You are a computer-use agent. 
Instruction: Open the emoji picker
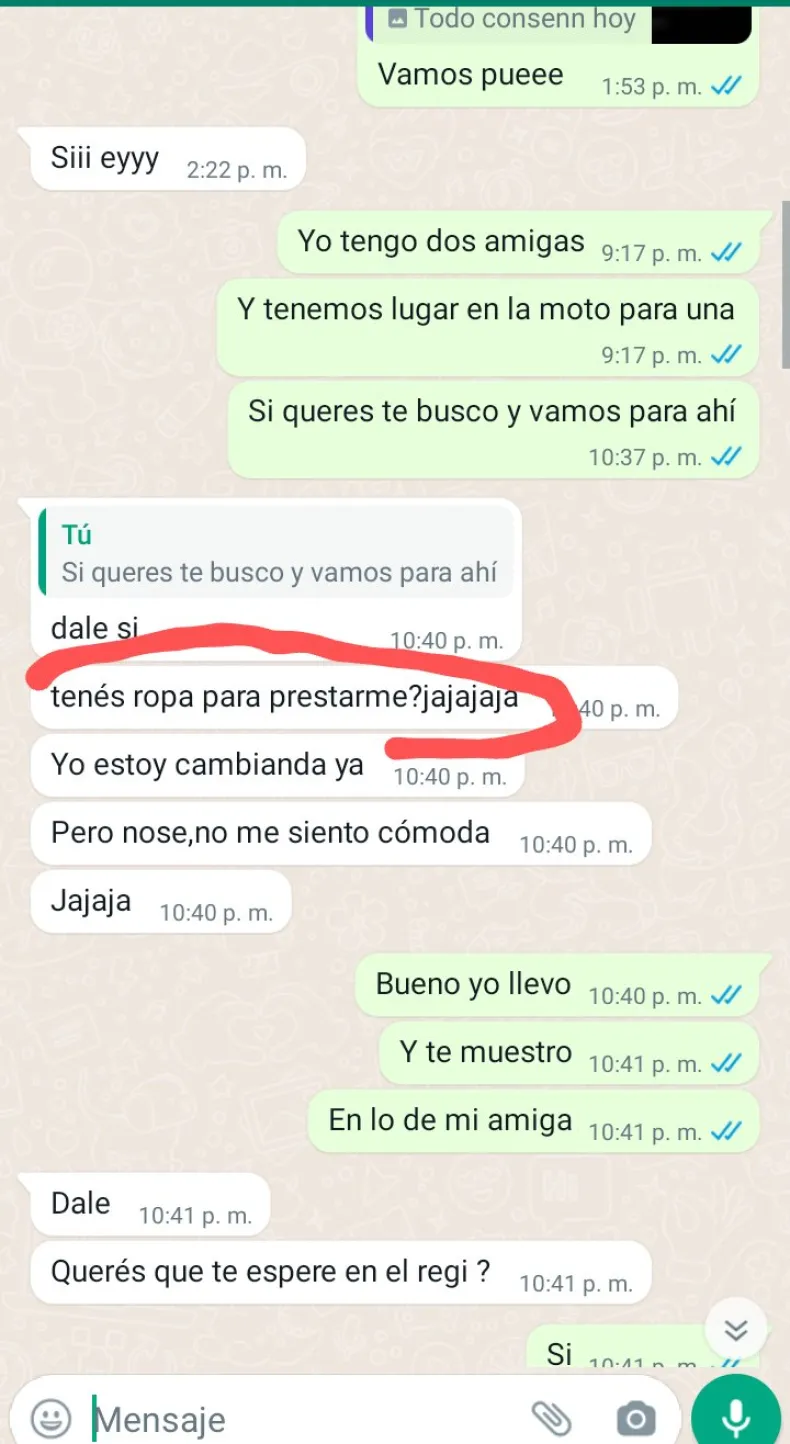click(x=50, y=1417)
